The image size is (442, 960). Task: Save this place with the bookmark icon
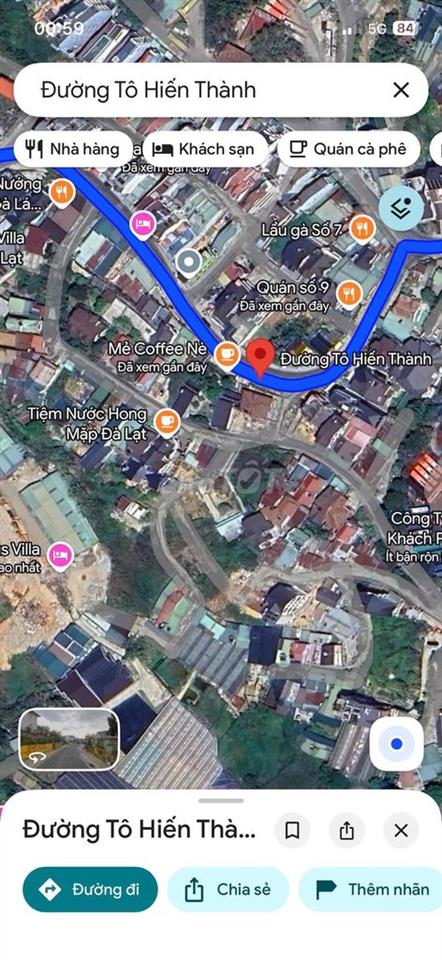point(292,831)
